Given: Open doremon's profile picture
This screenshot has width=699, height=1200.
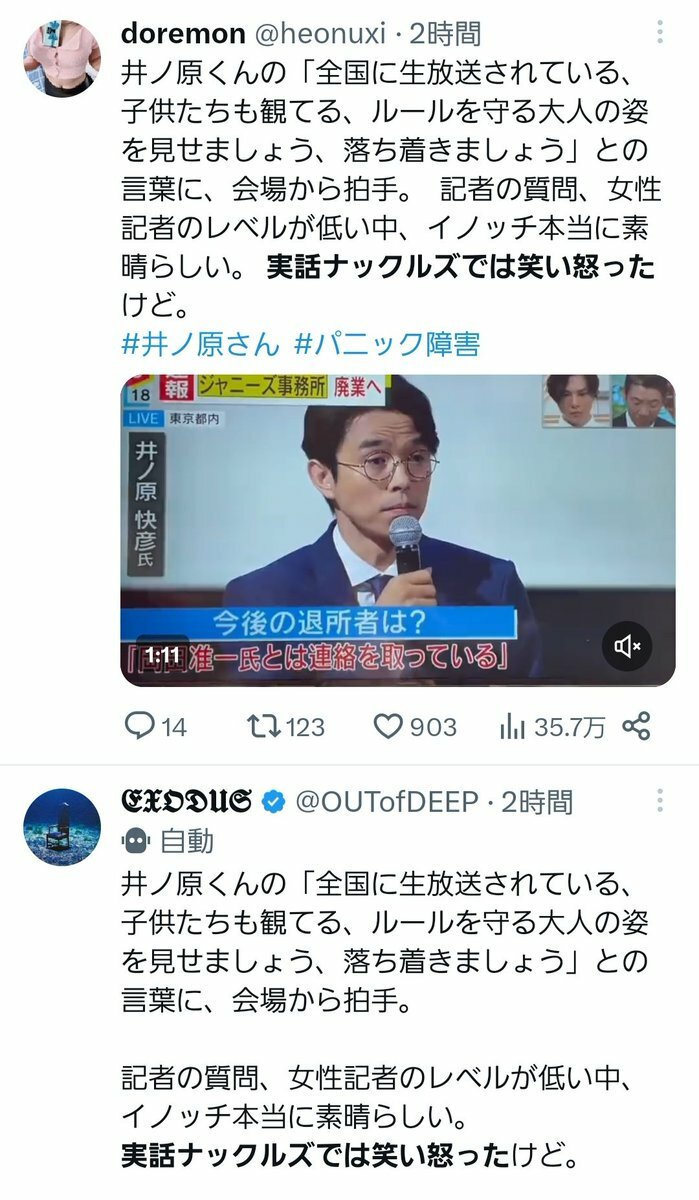Looking at the screenshot, I should tap(59, 58).
